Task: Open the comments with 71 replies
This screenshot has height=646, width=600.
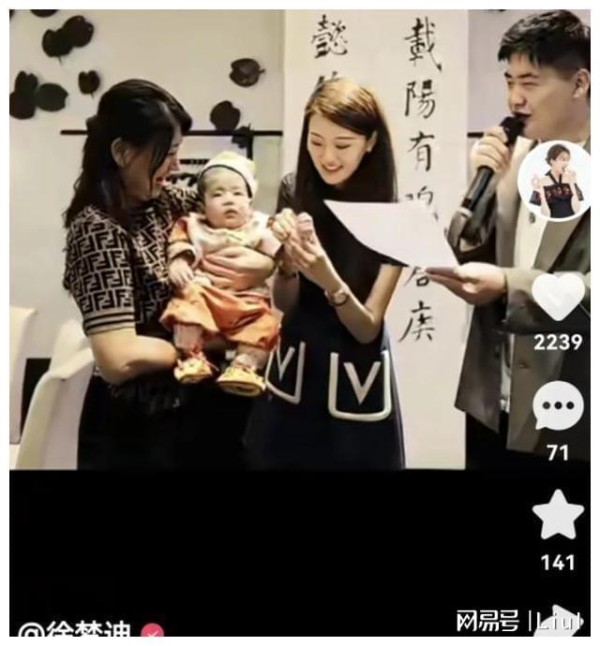Action: pos(557,407)
